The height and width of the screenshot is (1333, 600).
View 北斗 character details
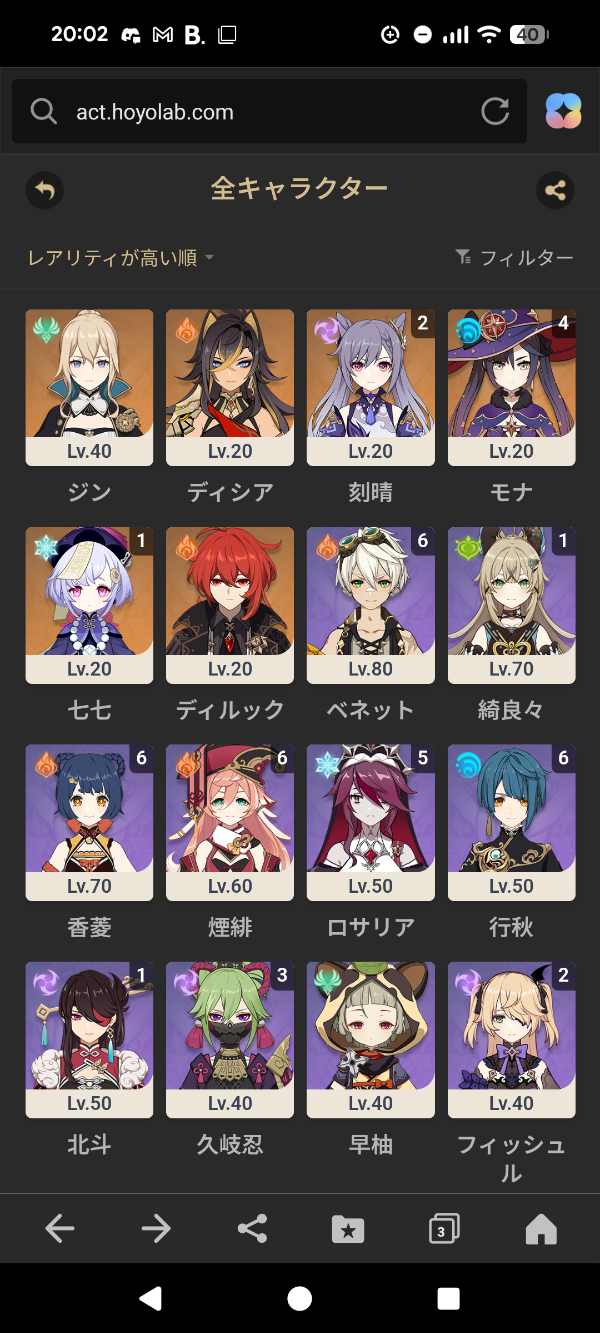coord(89,1040)
